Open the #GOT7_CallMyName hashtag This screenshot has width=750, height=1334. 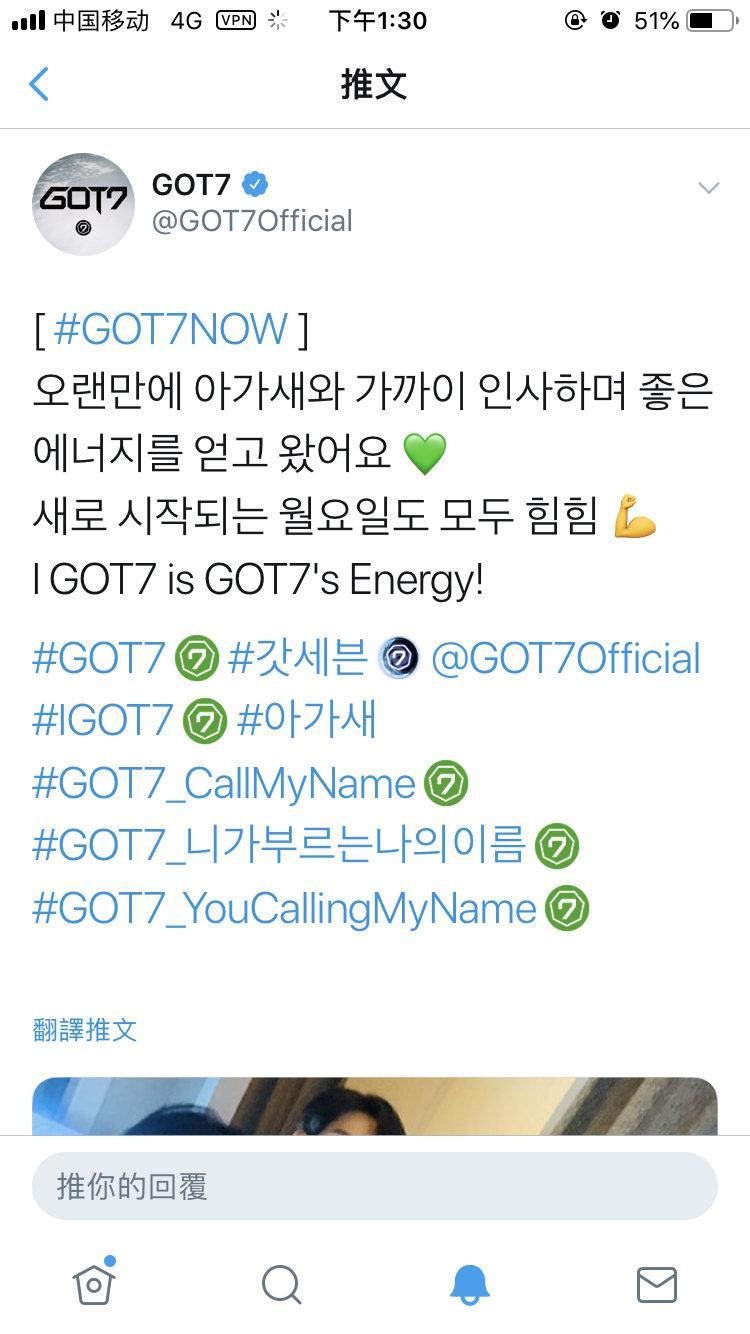tap(224, 784)
